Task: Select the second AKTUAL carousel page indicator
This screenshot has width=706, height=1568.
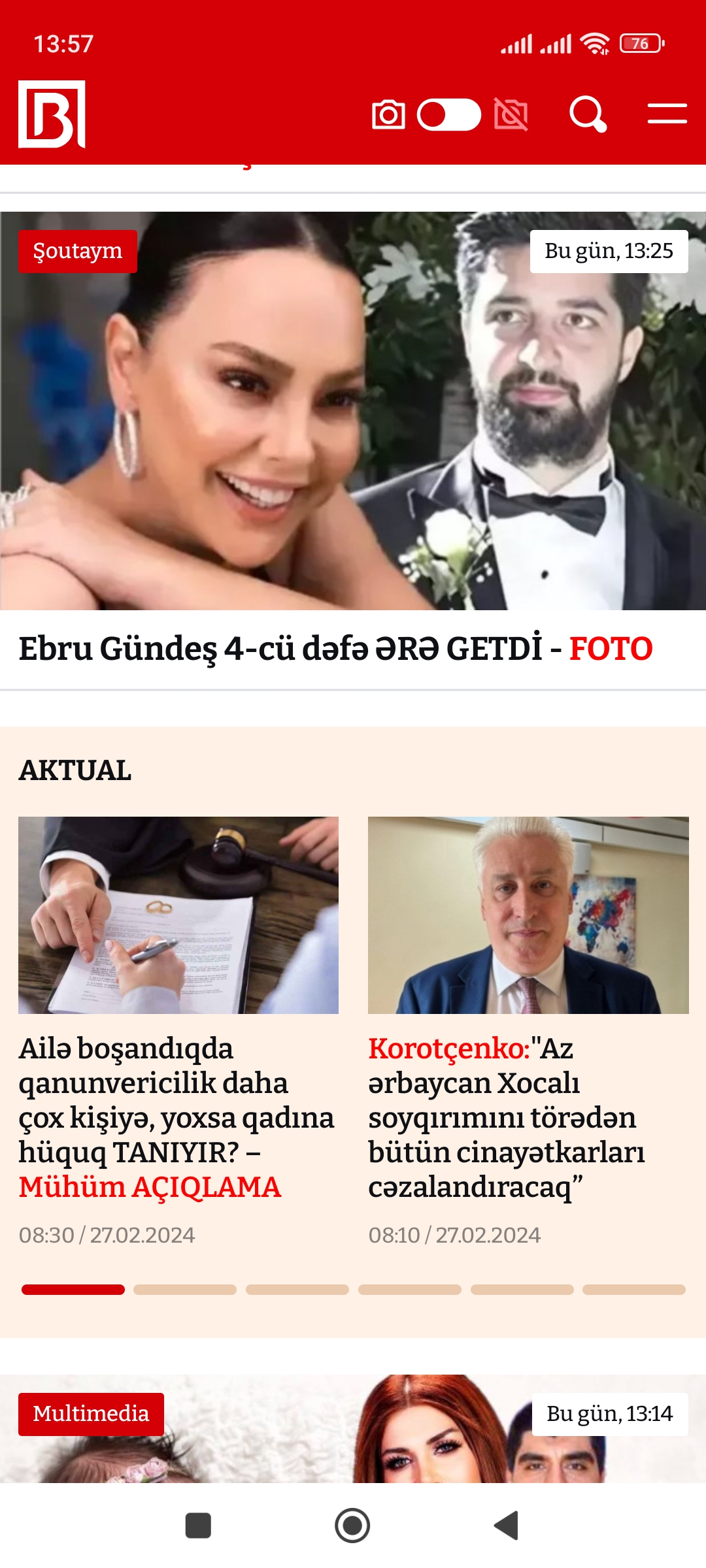Action: 185,1290
